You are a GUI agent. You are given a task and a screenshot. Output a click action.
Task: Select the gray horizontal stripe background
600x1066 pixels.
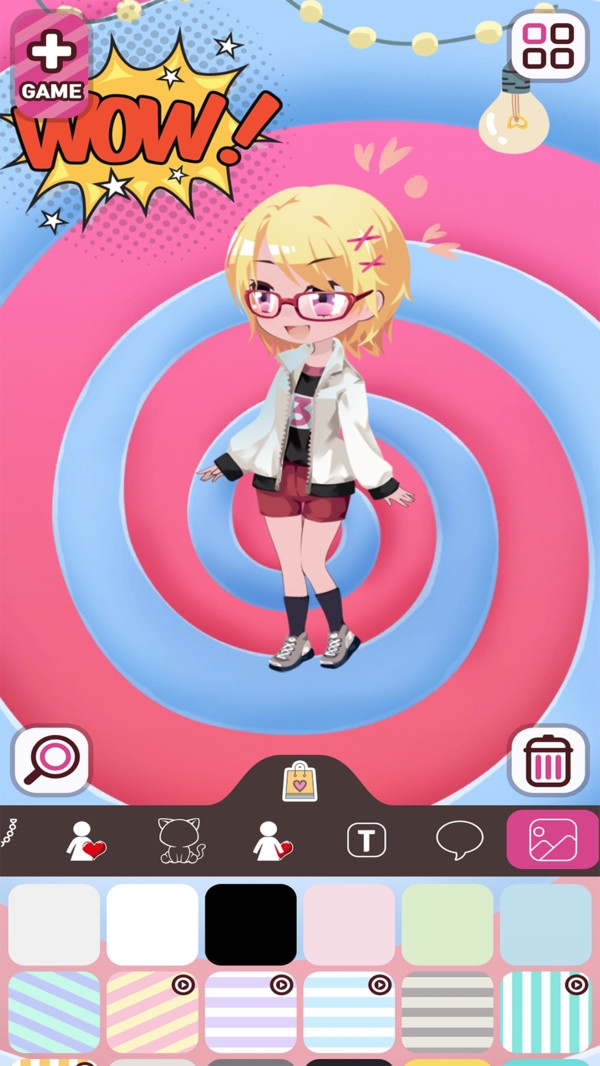tap(447, 1012)
